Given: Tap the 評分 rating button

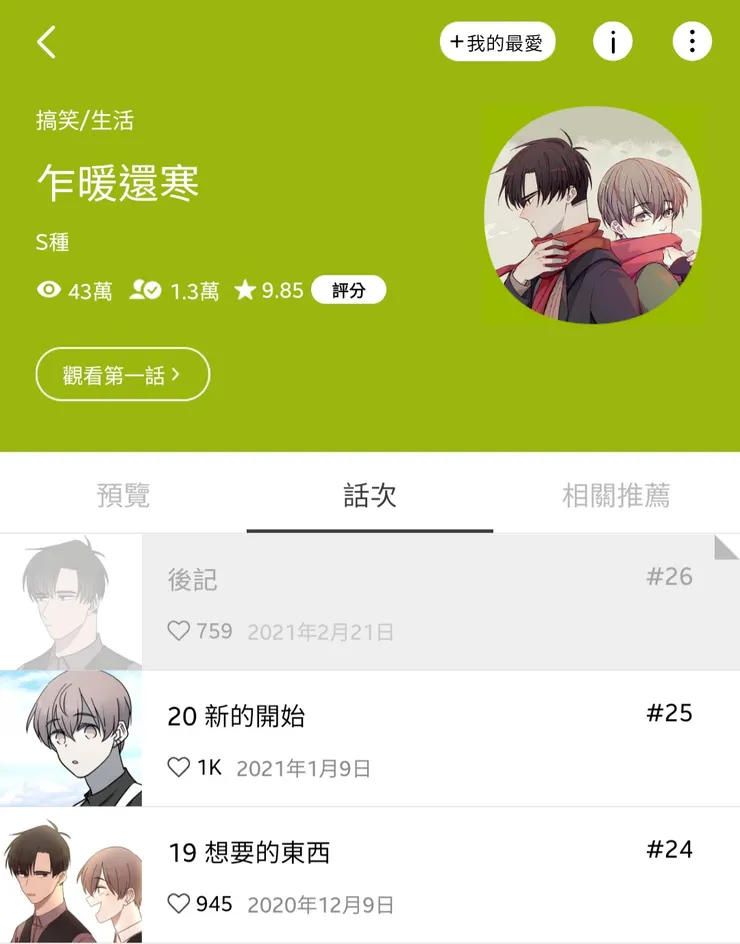Looking at the screenshot, I should (349, 289).
